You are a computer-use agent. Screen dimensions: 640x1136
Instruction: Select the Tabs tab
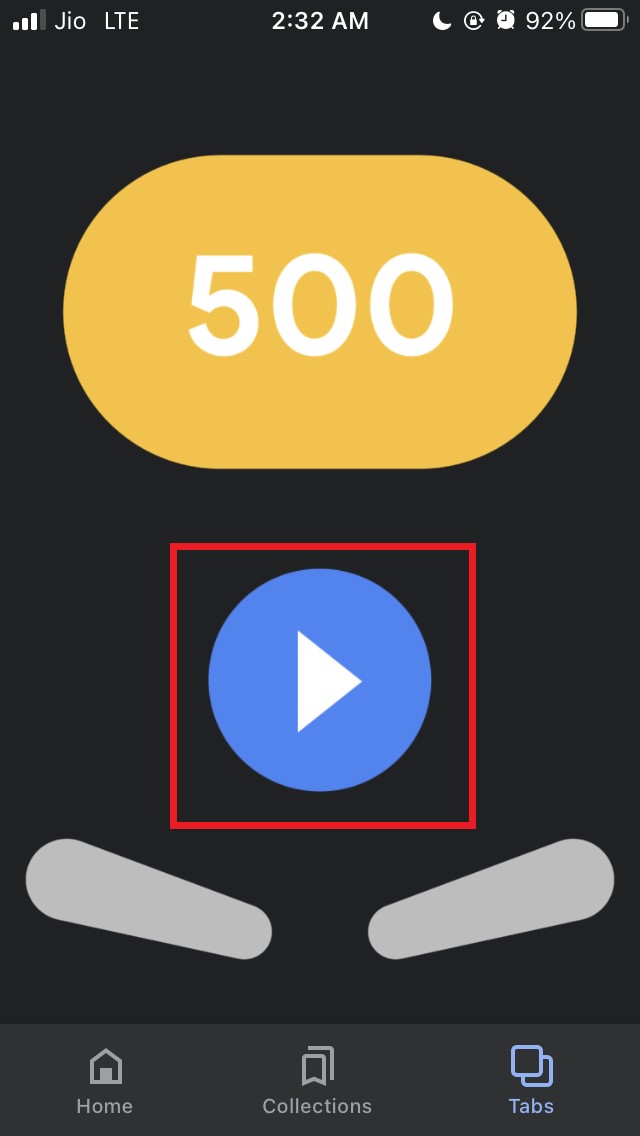[531, 1080]
